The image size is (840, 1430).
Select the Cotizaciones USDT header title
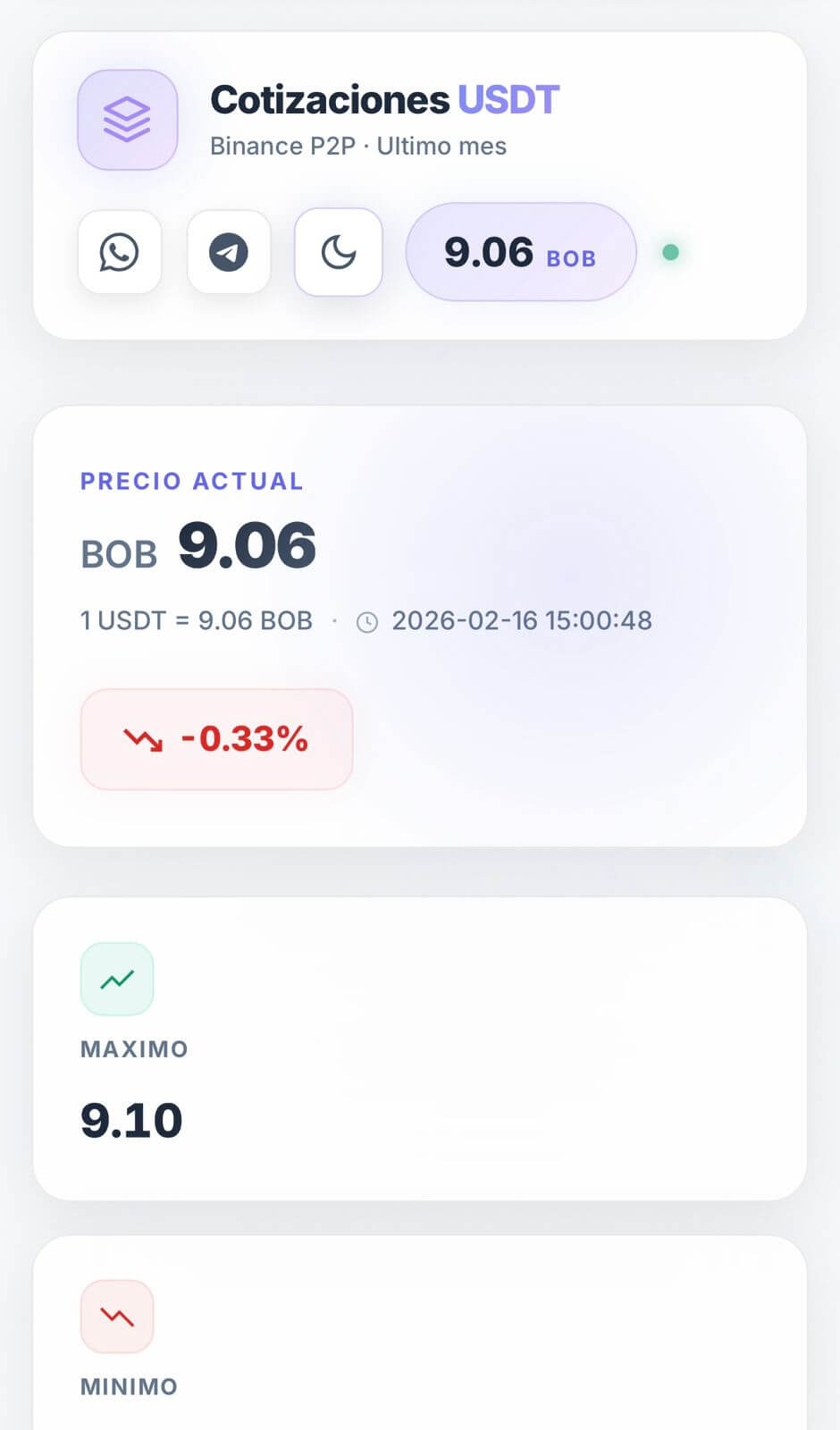[x=384, y=99]
